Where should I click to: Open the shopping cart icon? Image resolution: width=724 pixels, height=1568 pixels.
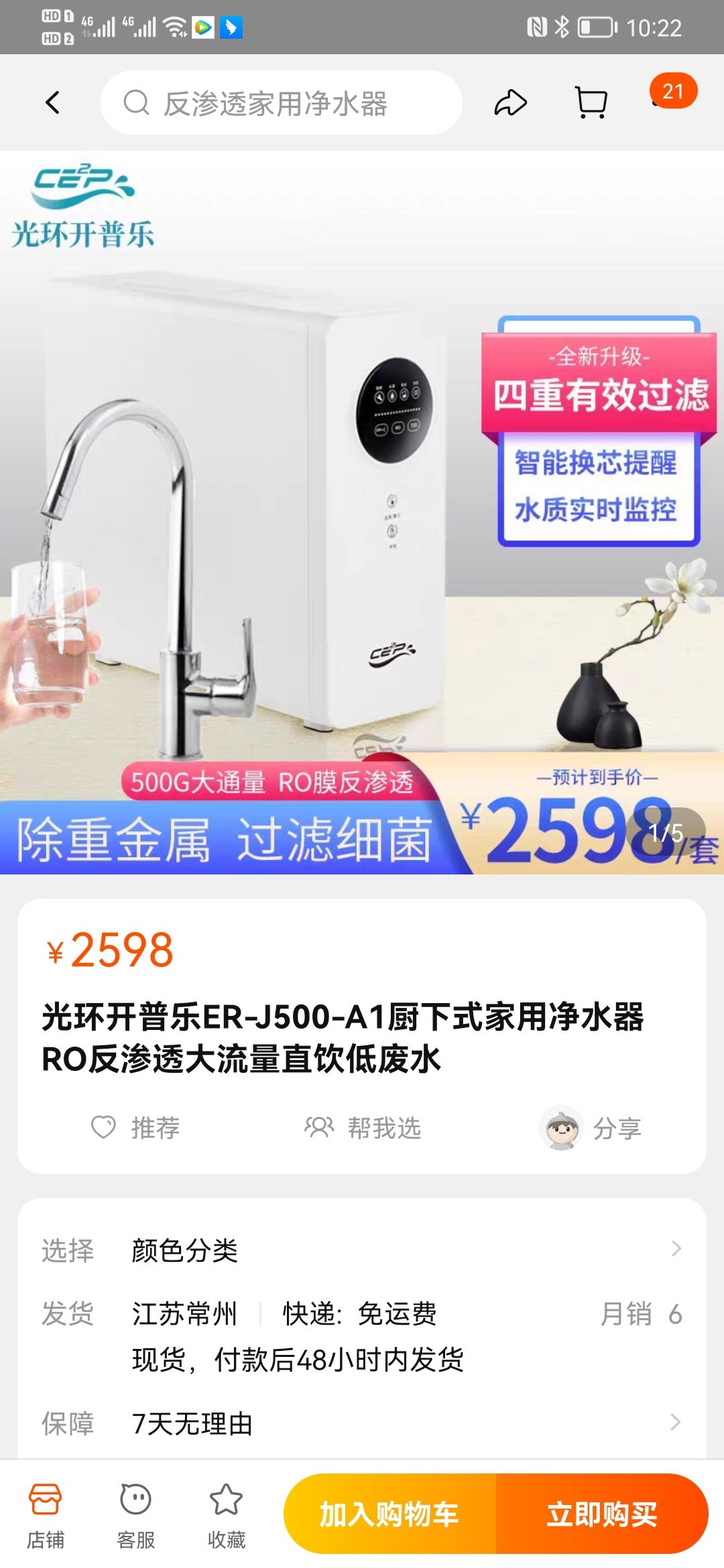pos(591,103)
